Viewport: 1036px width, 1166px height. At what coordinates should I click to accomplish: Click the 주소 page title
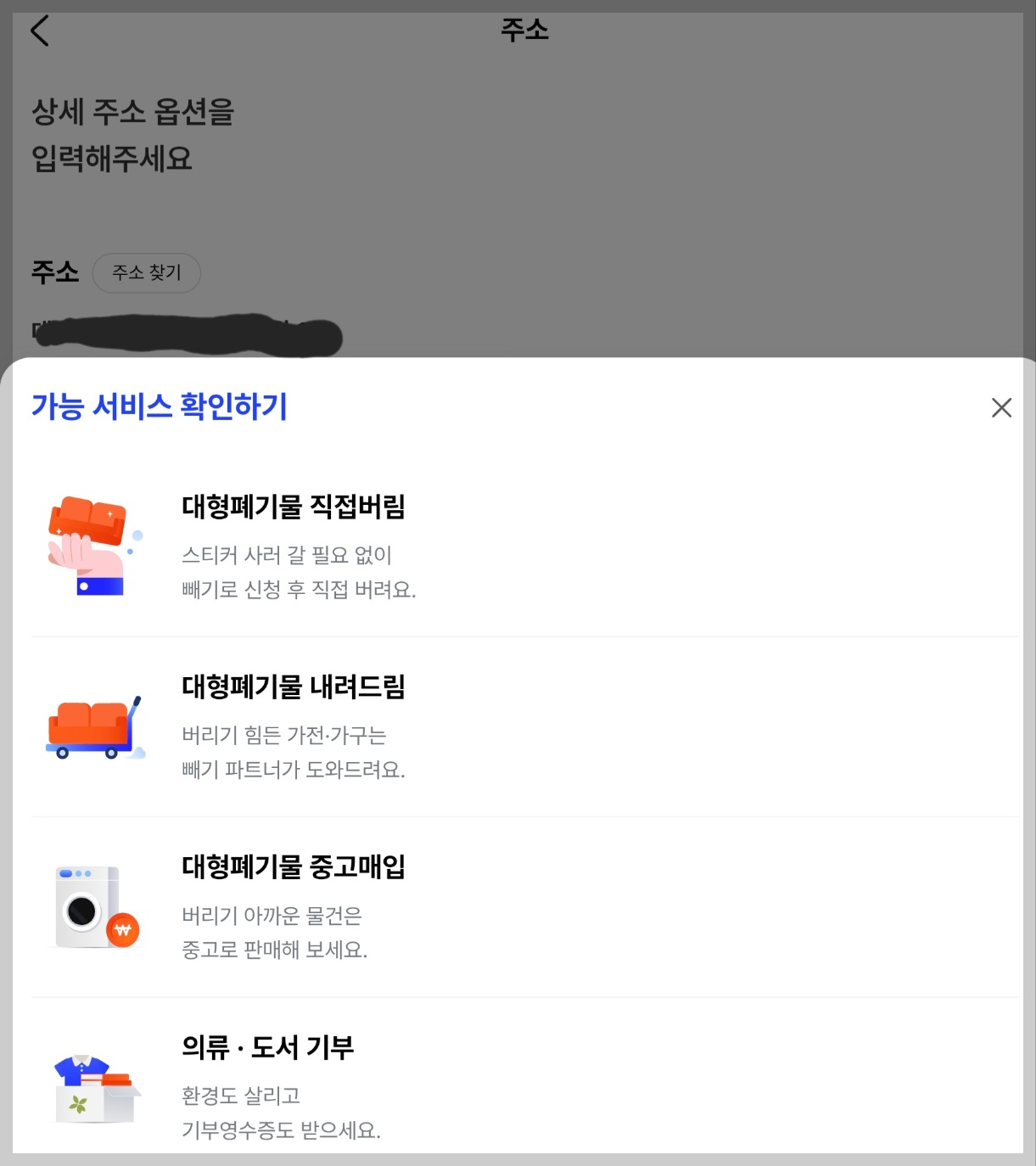526,30
